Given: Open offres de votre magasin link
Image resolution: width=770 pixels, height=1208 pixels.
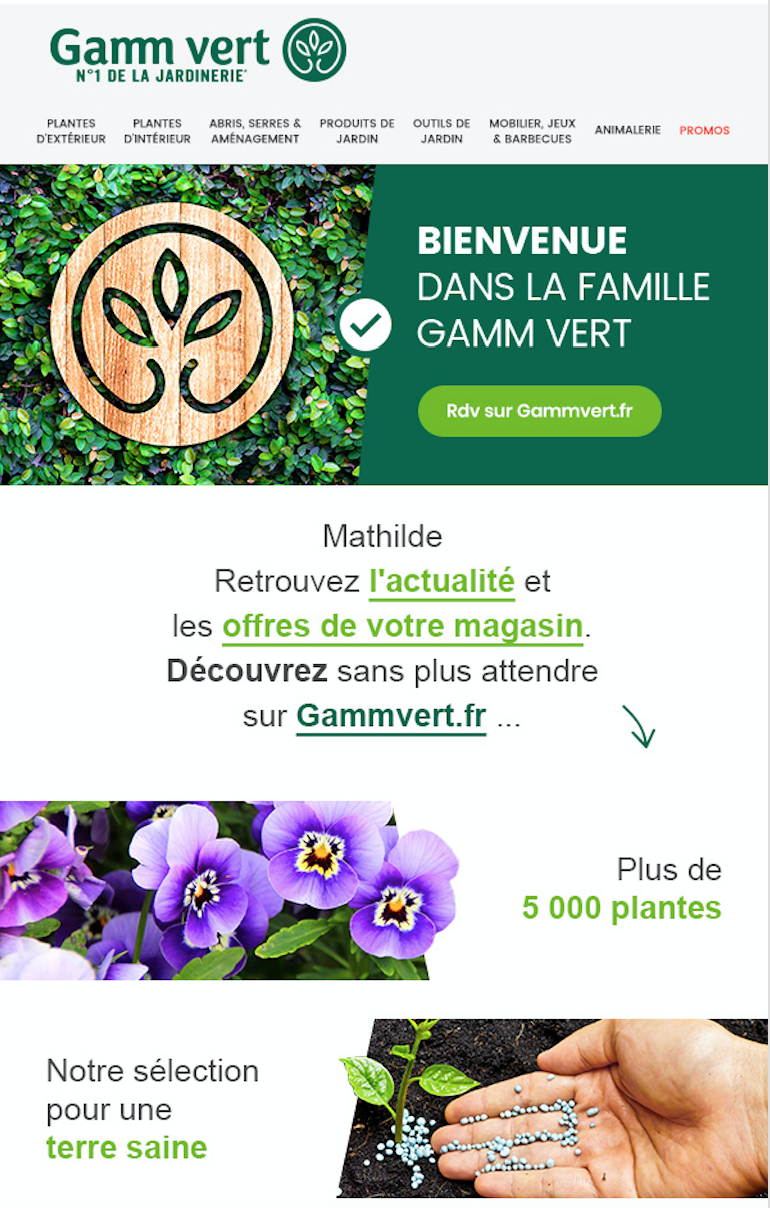Looking at the screenshot, I should [402, 626].
